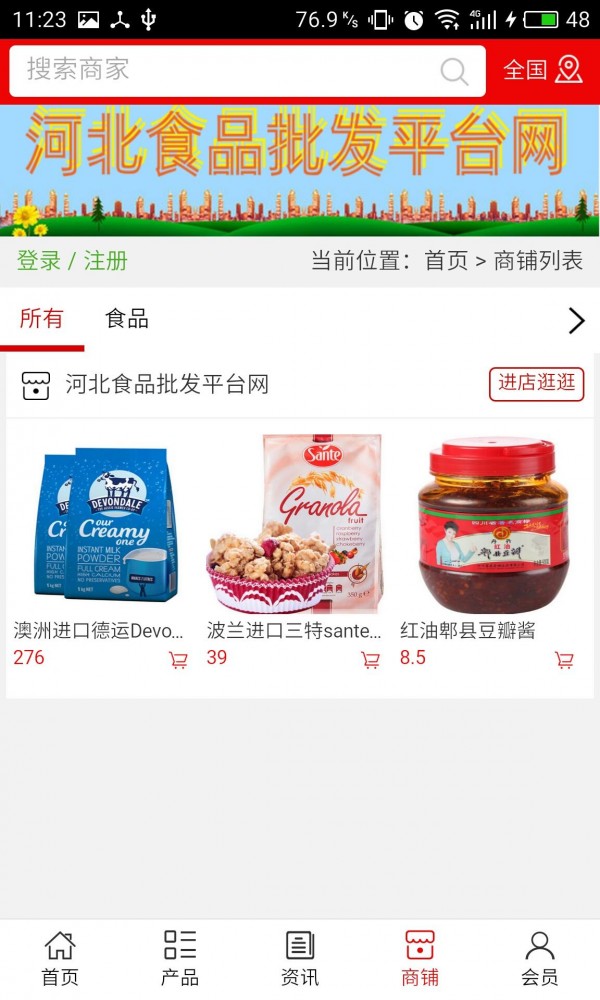Choose region via 全国 location button

(542, 70)
